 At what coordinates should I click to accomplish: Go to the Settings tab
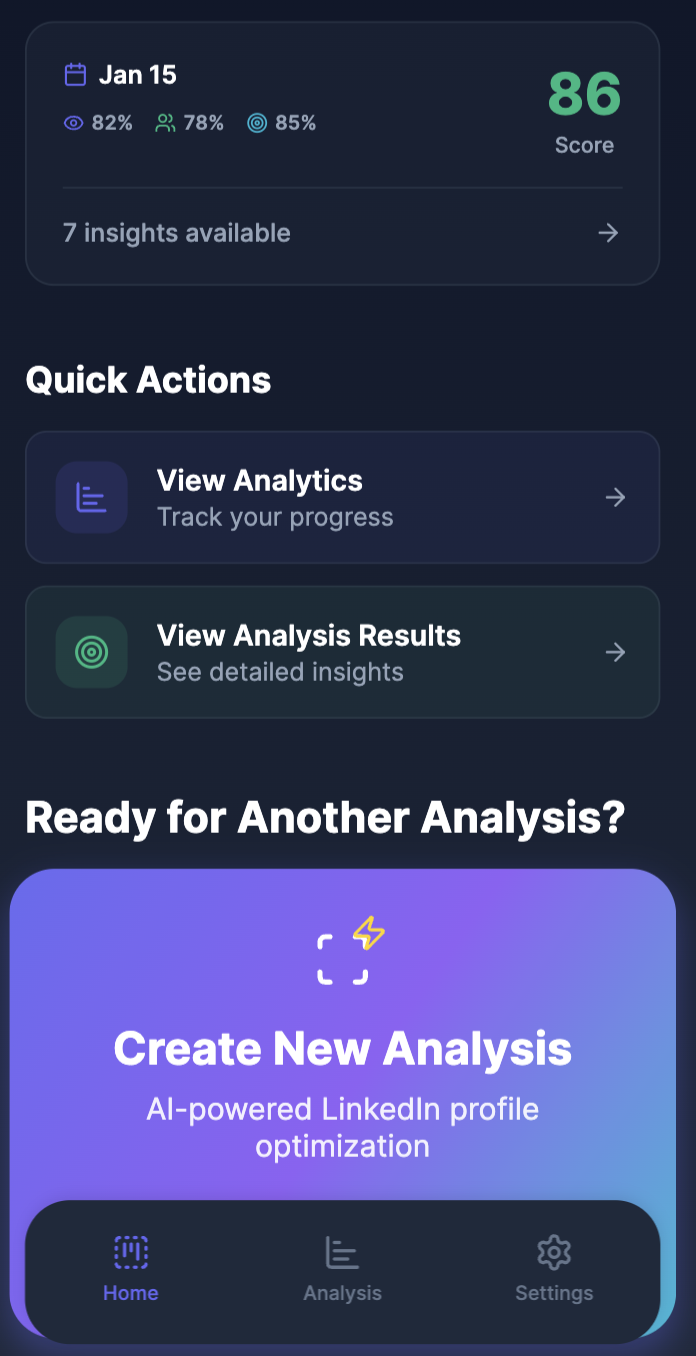(554, 1270)
